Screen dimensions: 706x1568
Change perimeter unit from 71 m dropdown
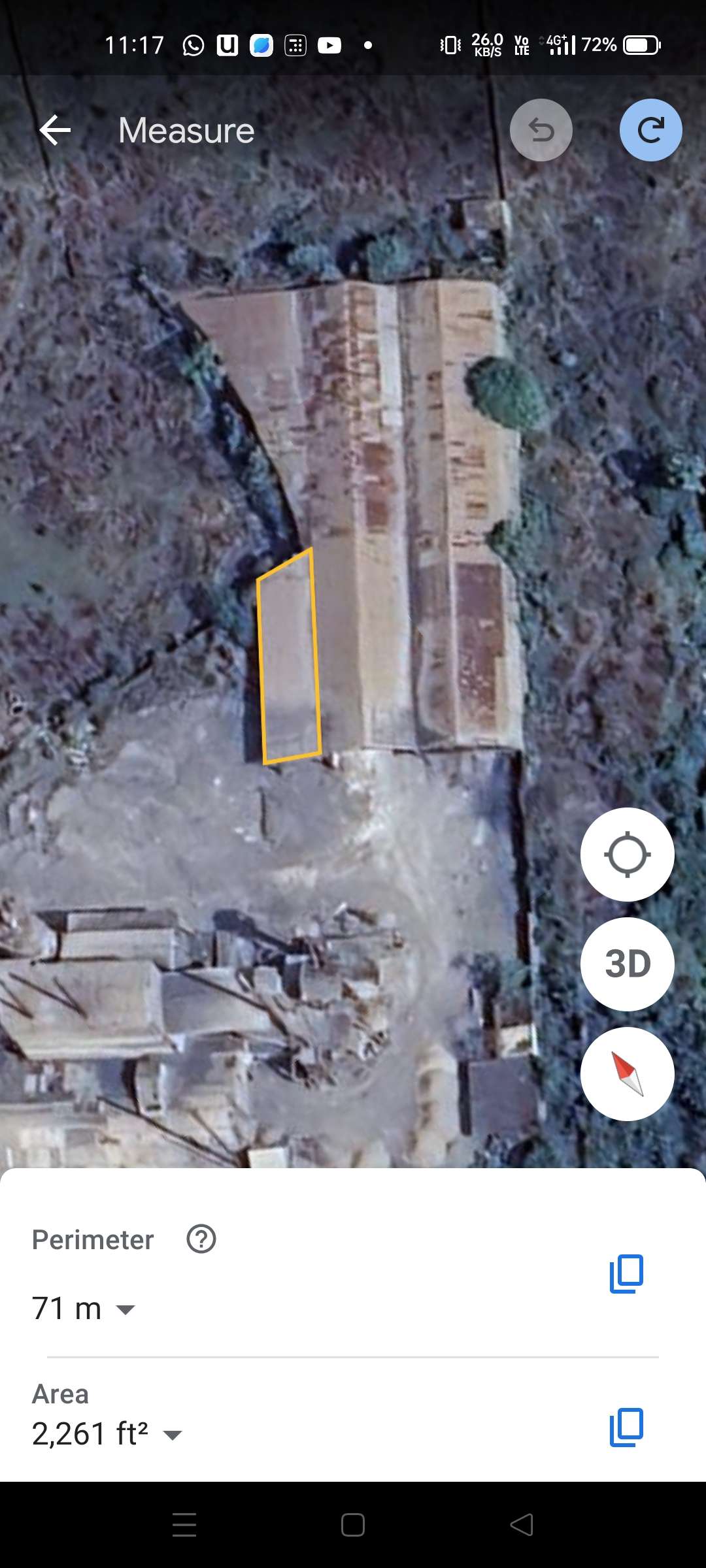[x=84, y=1309]
